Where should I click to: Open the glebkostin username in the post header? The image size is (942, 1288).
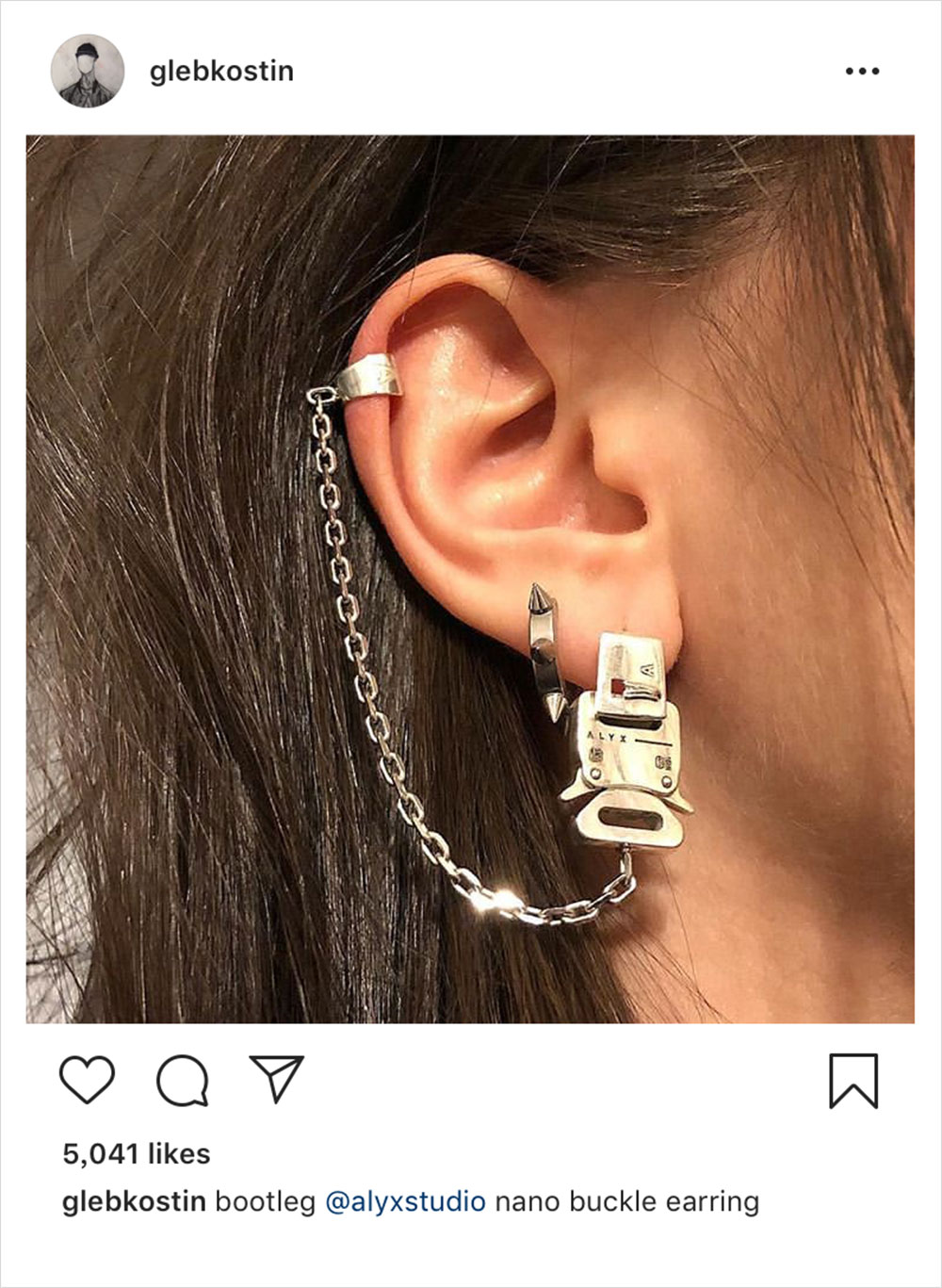pos(221,72)
